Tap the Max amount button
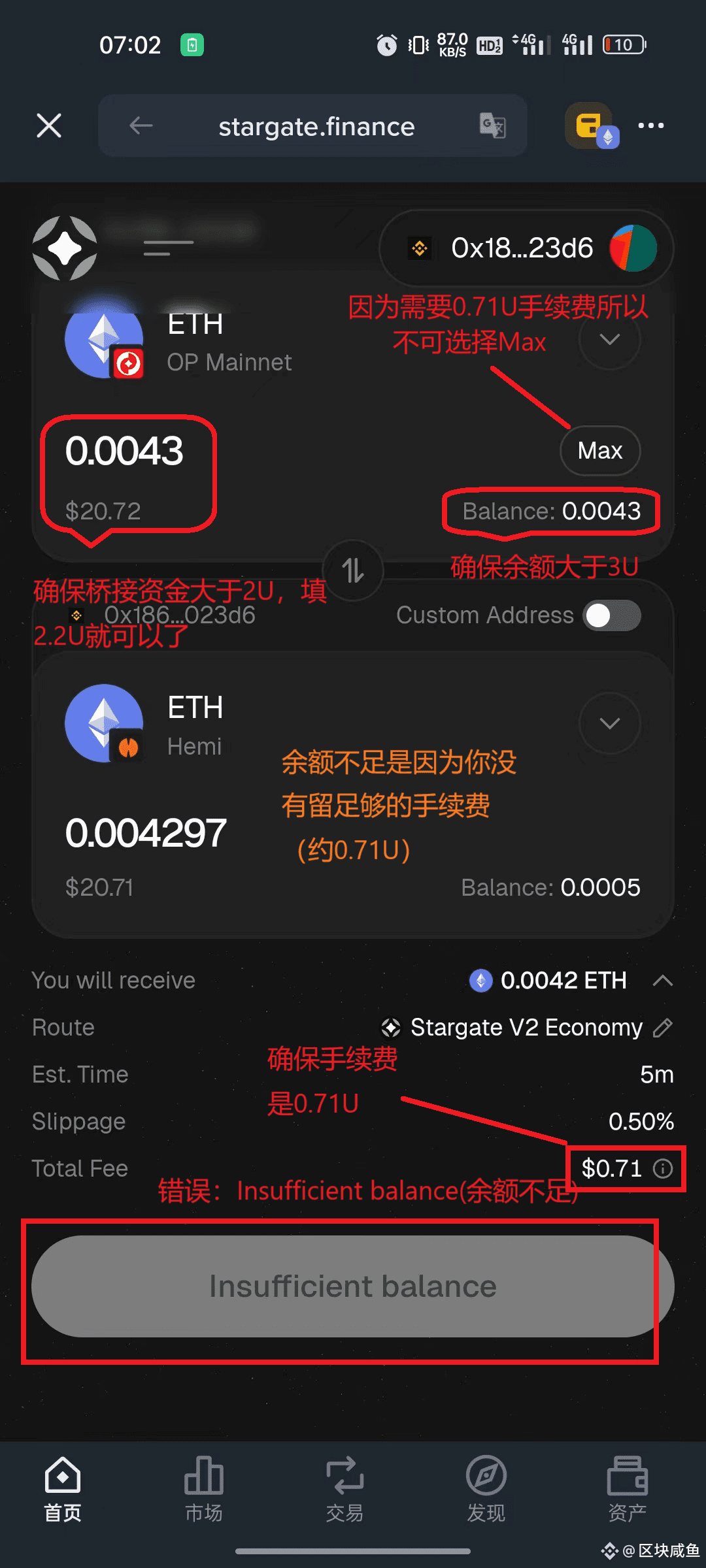 click(599, 451)
